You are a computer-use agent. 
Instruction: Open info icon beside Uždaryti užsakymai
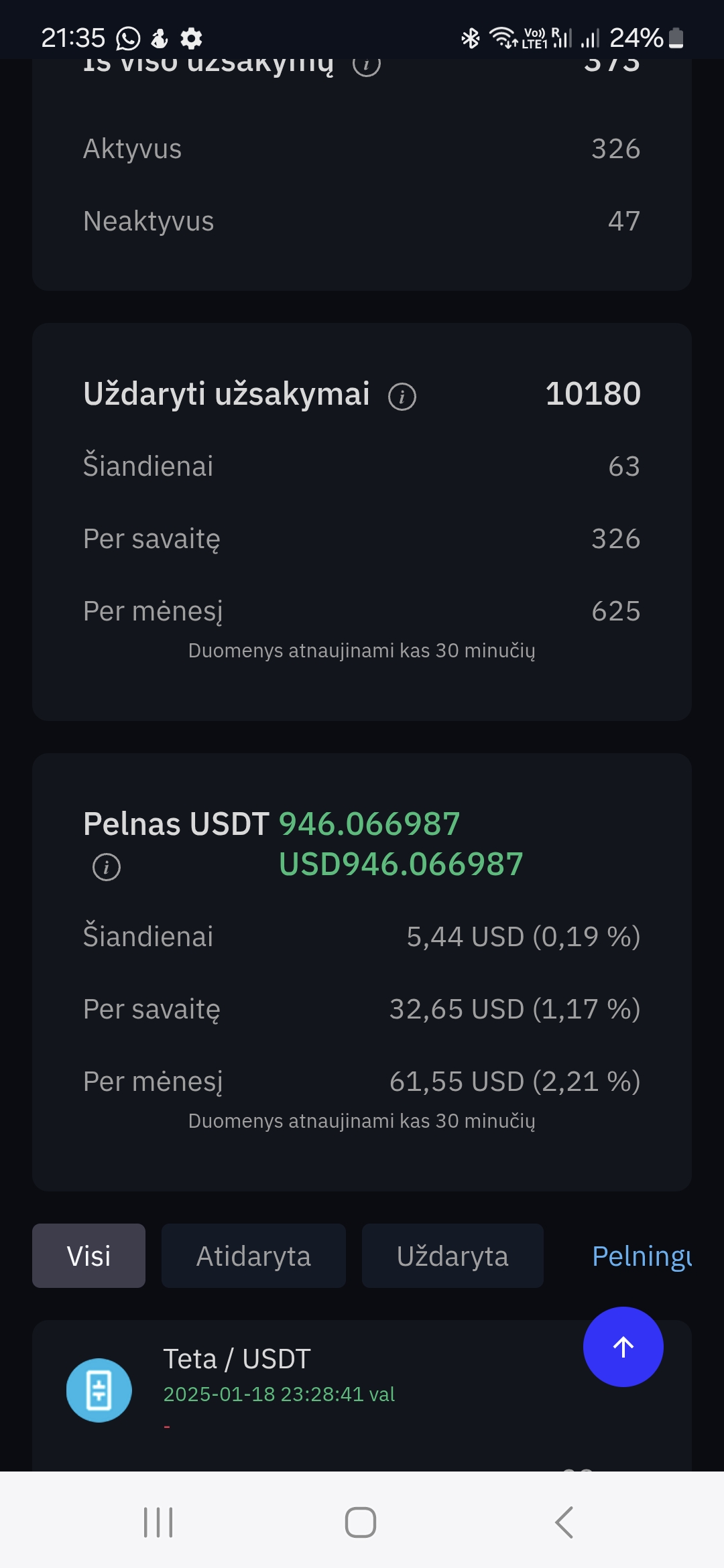[x=402, y=397]
